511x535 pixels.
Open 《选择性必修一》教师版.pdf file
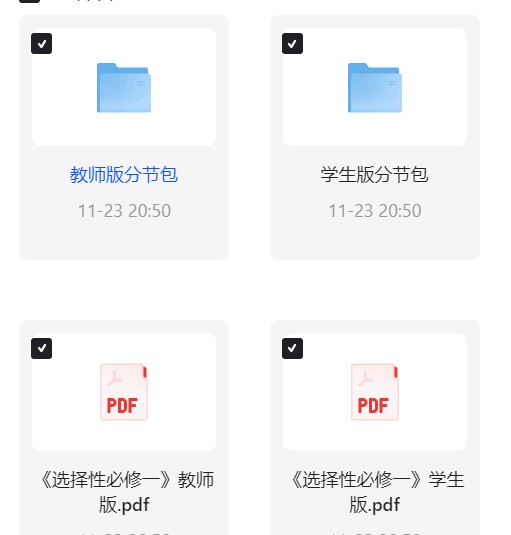127,492
